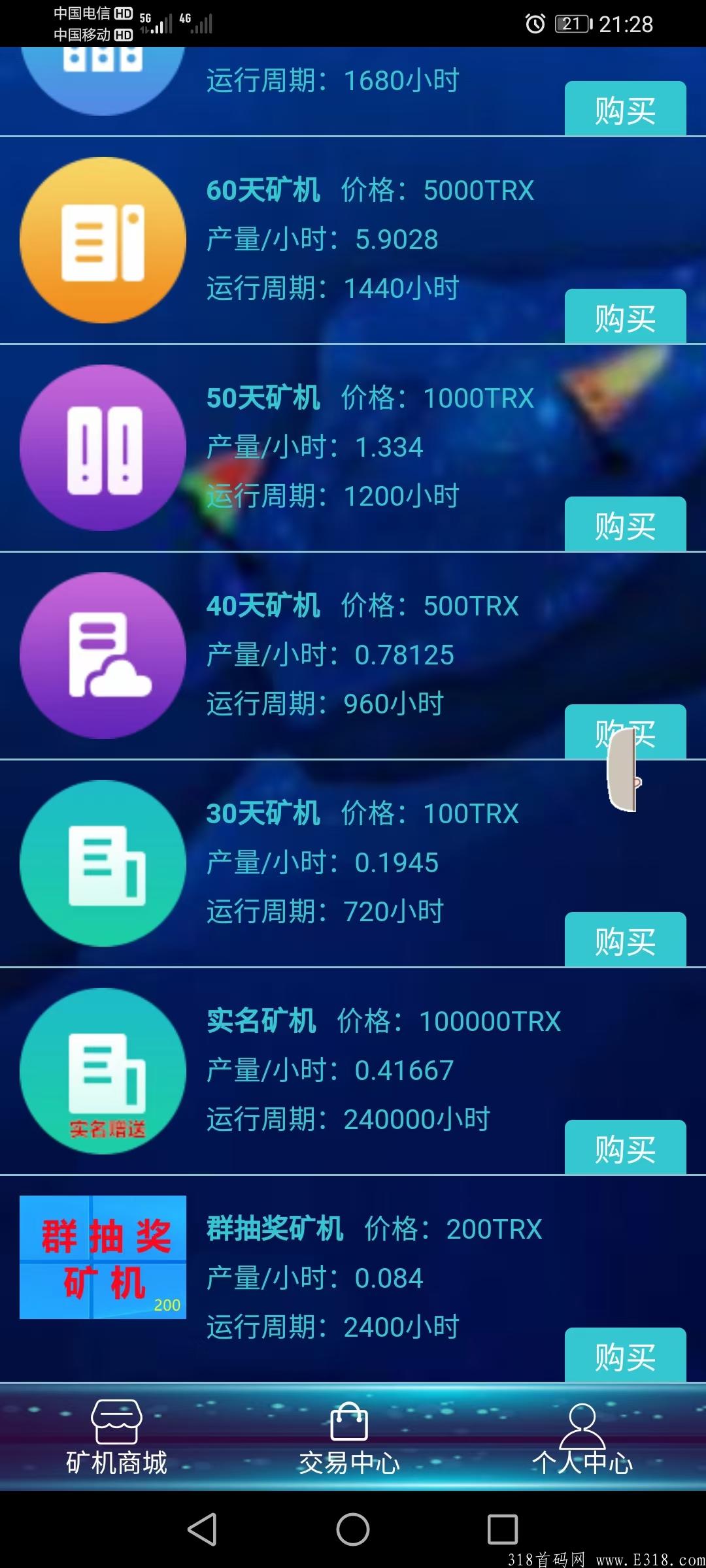Buy the 50天矿机 miner

(x=625, y=524)
